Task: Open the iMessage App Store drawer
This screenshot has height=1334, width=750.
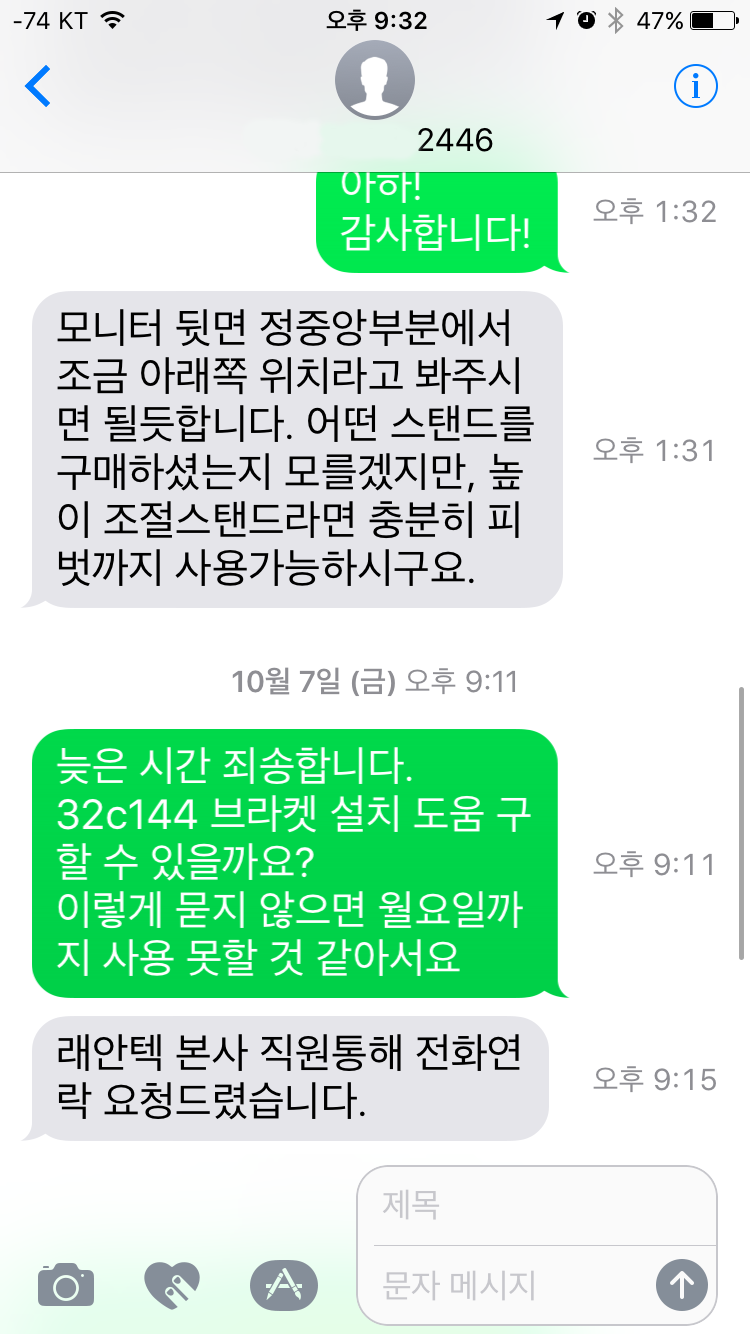Action: coord(284,1284)
